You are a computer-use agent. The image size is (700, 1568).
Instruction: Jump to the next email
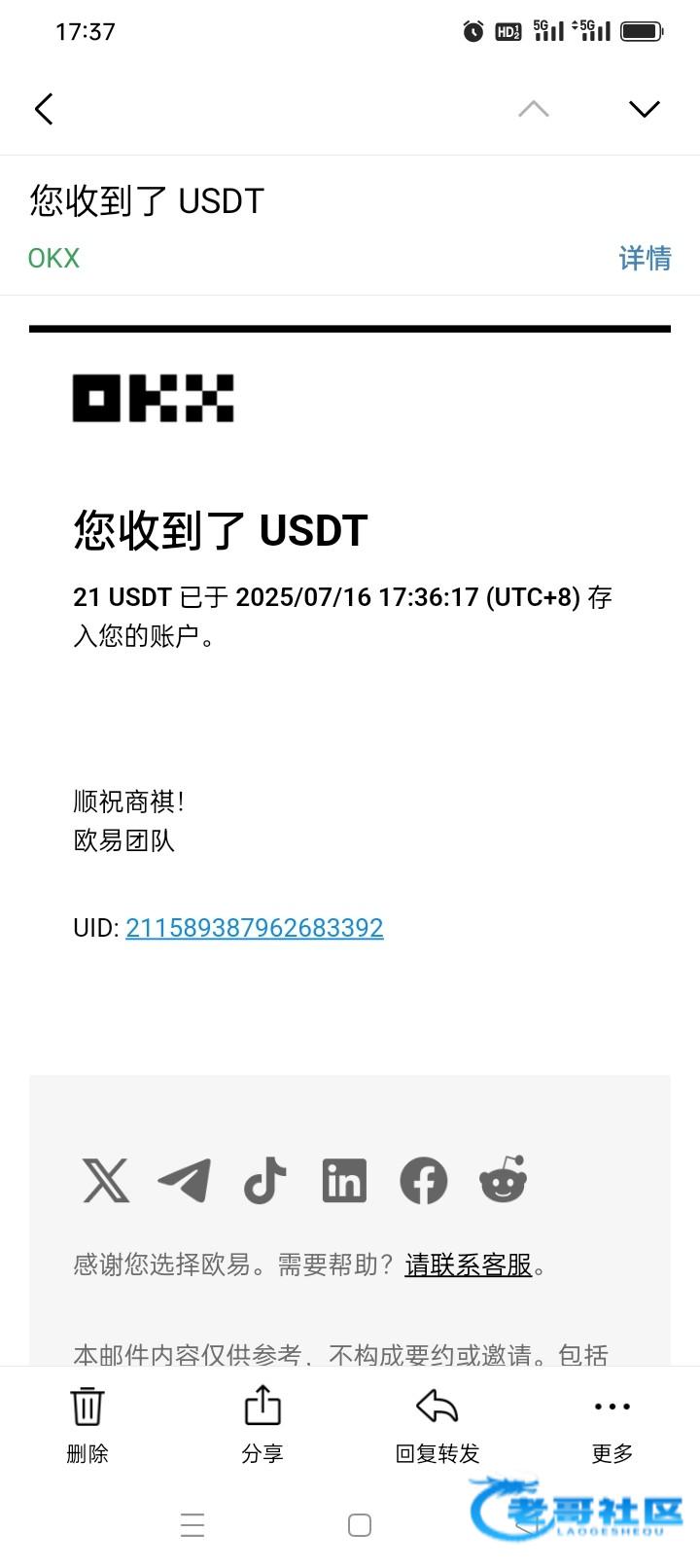coord(644,109)
